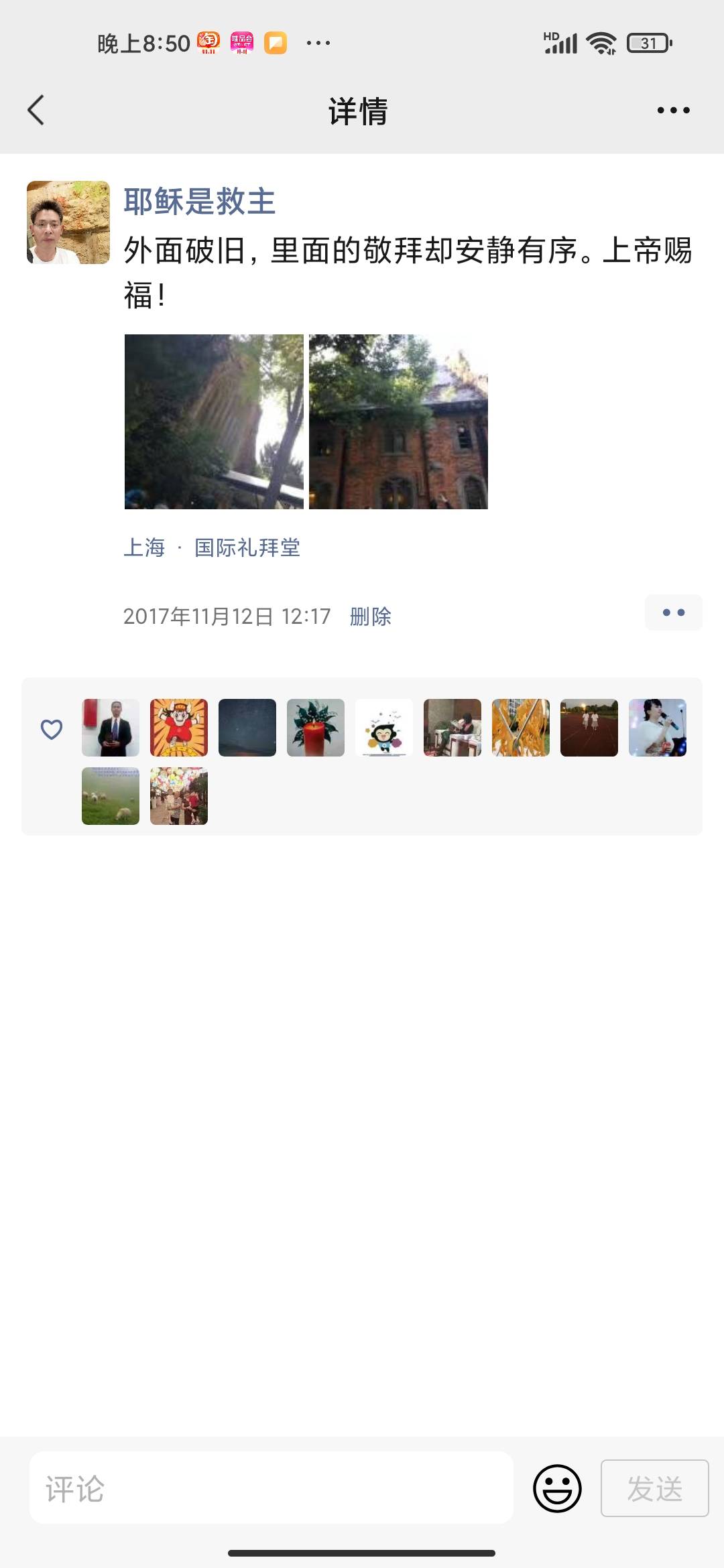724x1568 pixels.
Task: Open comment options via two-dot icon
Action: (673, 612)
